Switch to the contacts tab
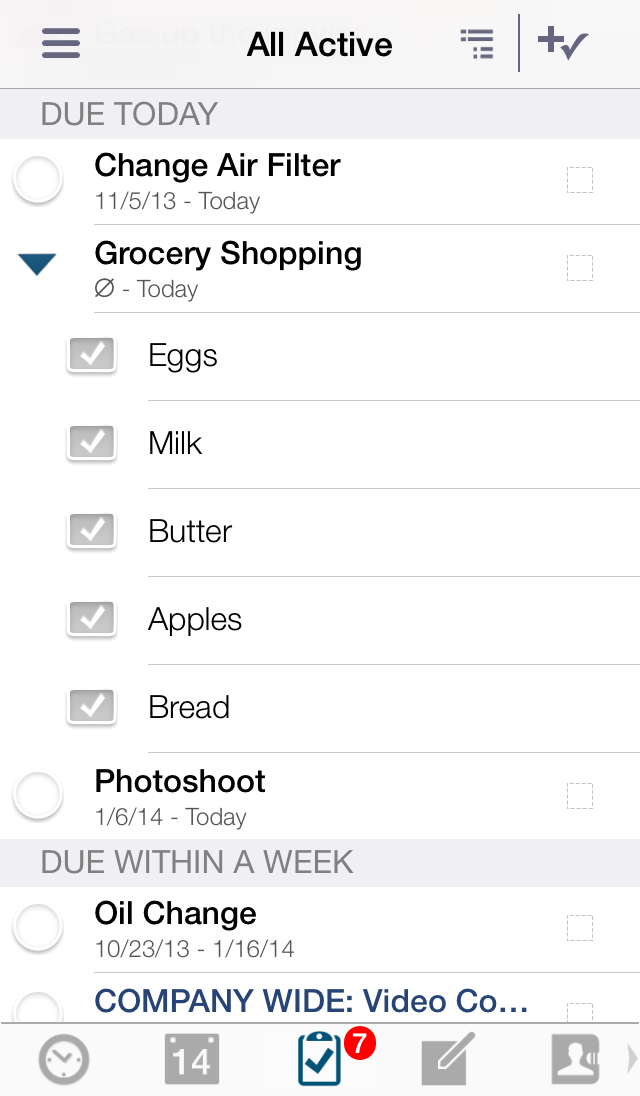 click(576, 1060)
